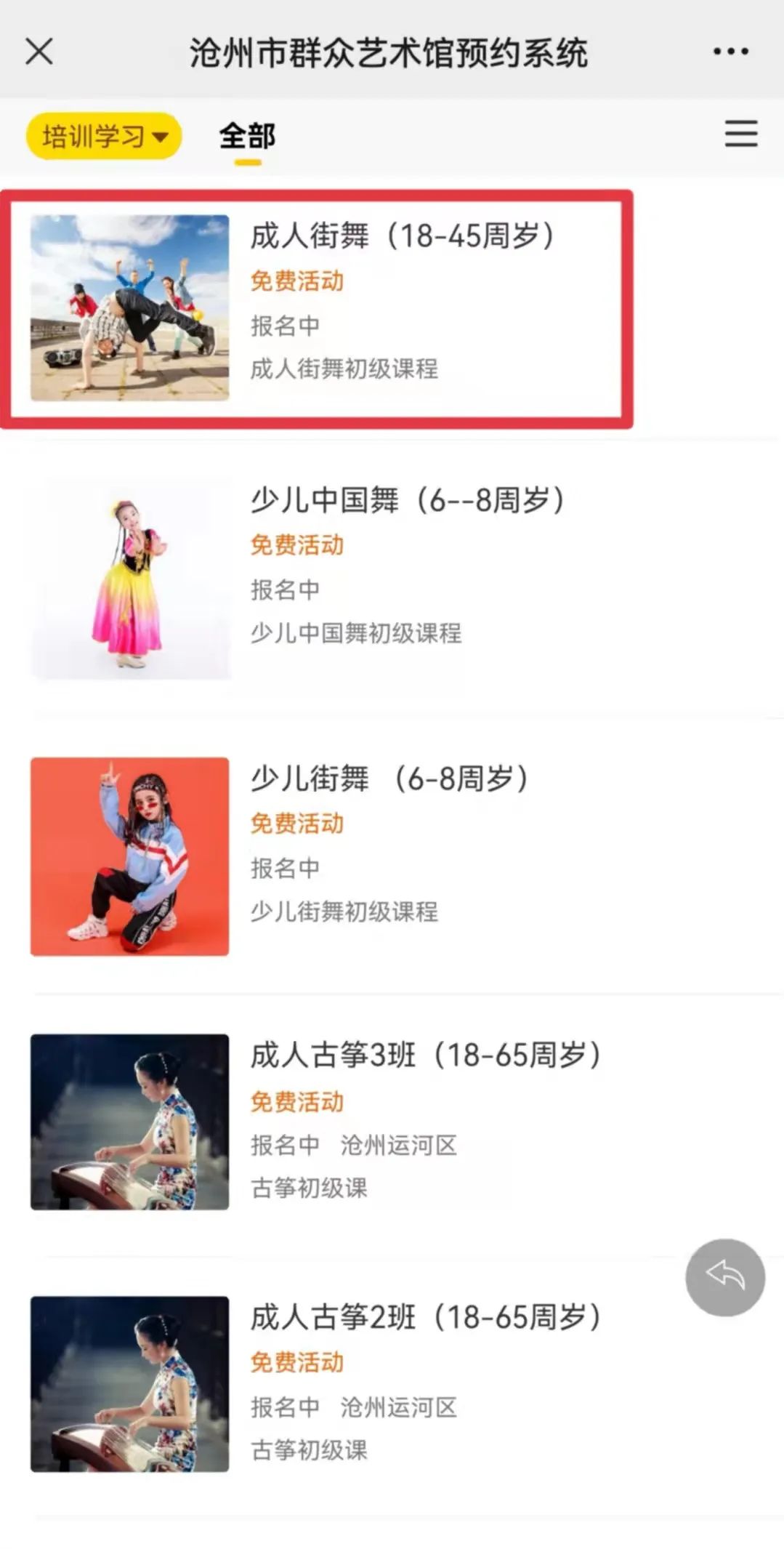Open the hamburger list menu
This screenshot has width=784, height=1549.
[741, 134]
